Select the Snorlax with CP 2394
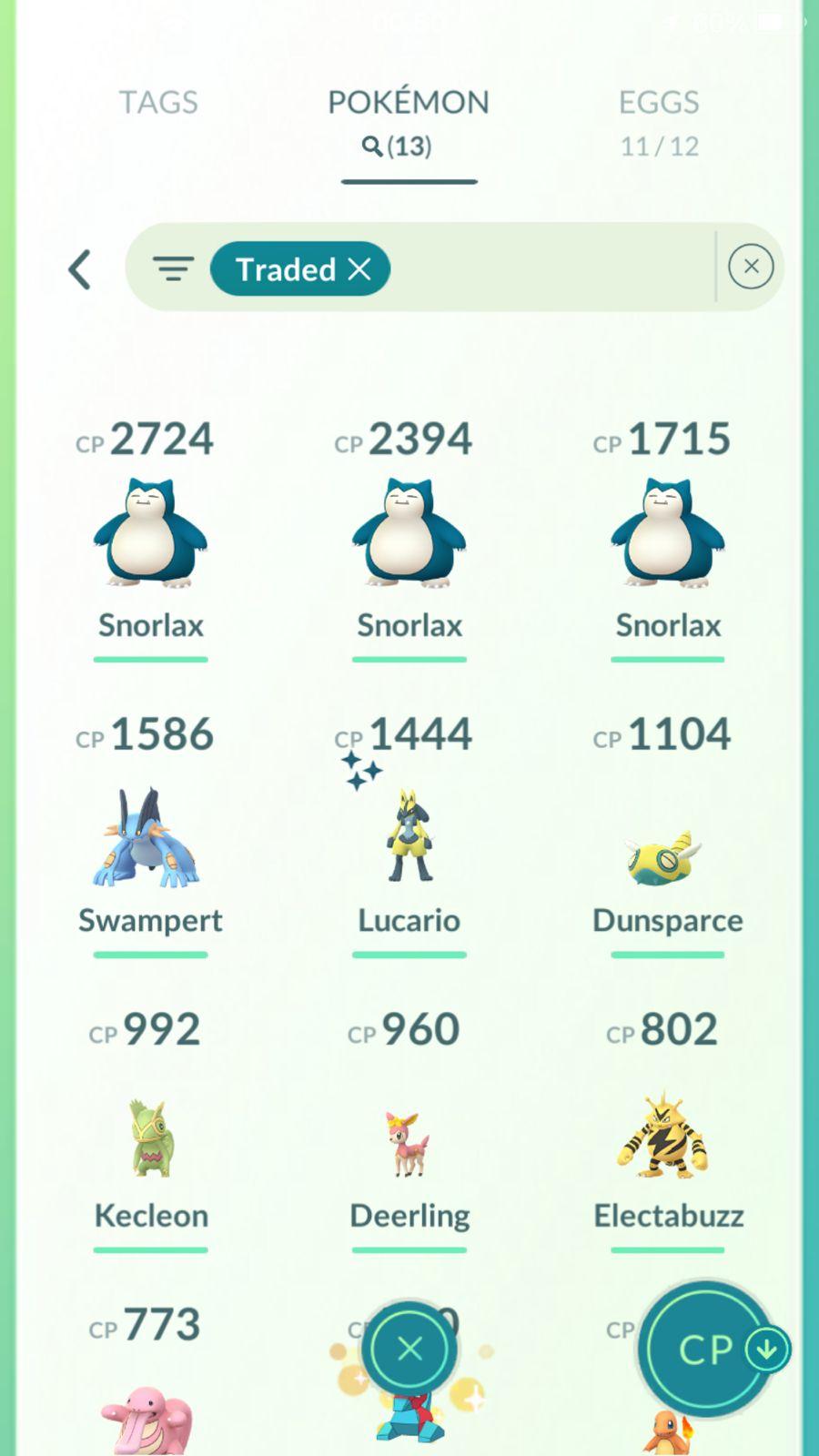This screenshot has height=1456, width=819. coord(409,534)
